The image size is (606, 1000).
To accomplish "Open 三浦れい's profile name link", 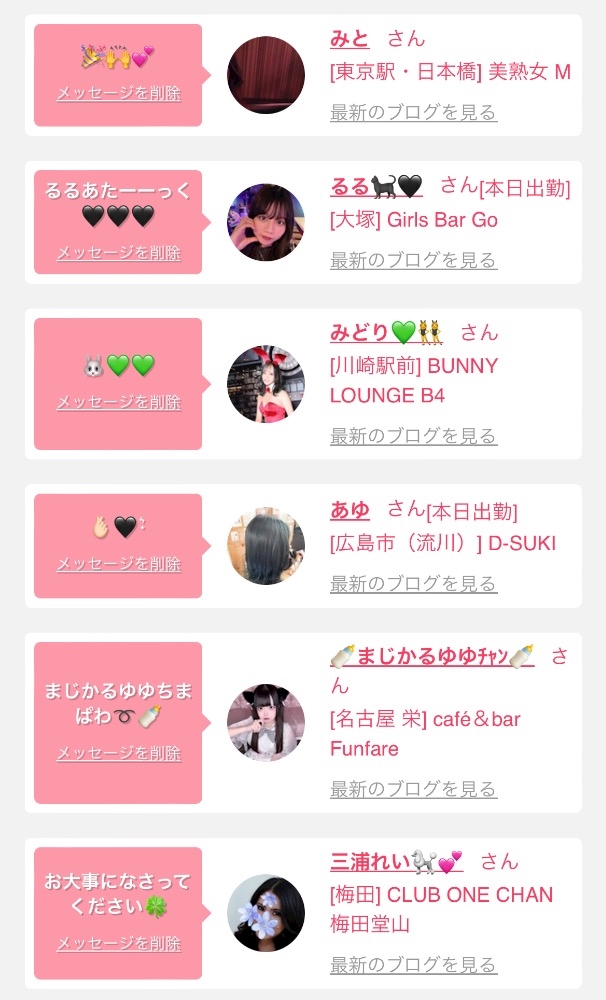I will pyautogui.click(x=396, y=862).
